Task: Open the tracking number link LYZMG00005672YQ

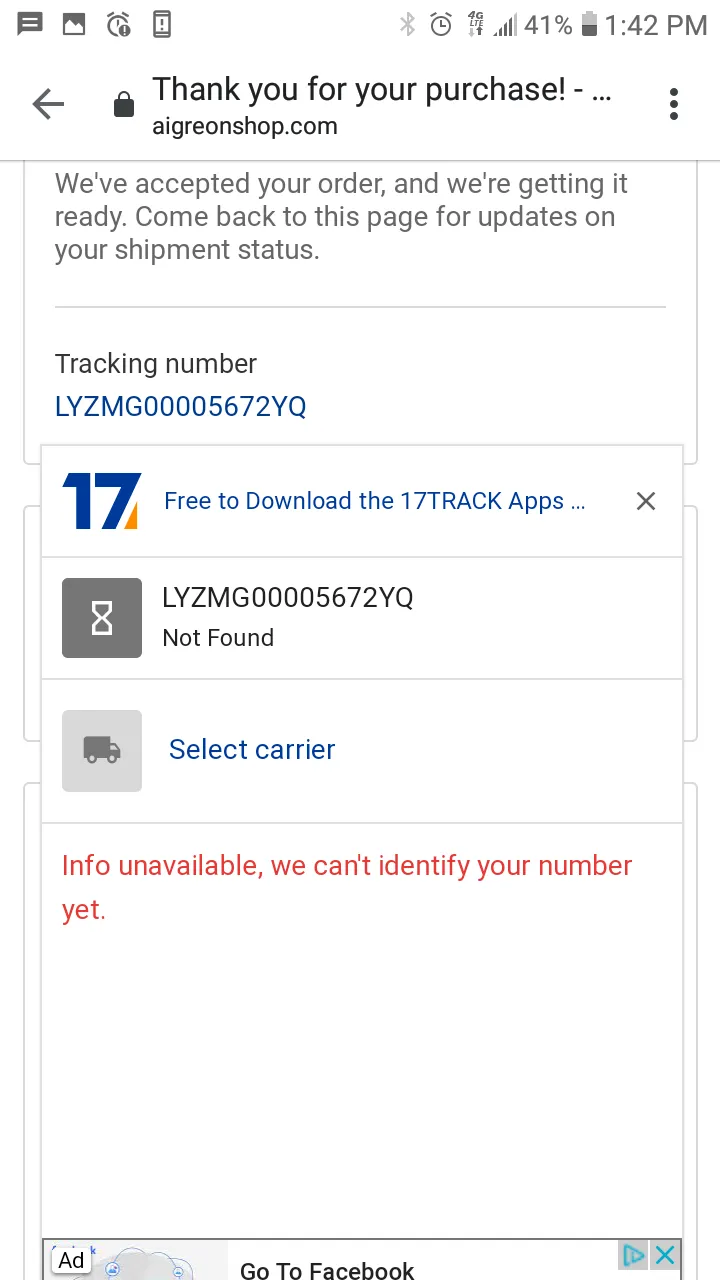Action: point(181,406)
